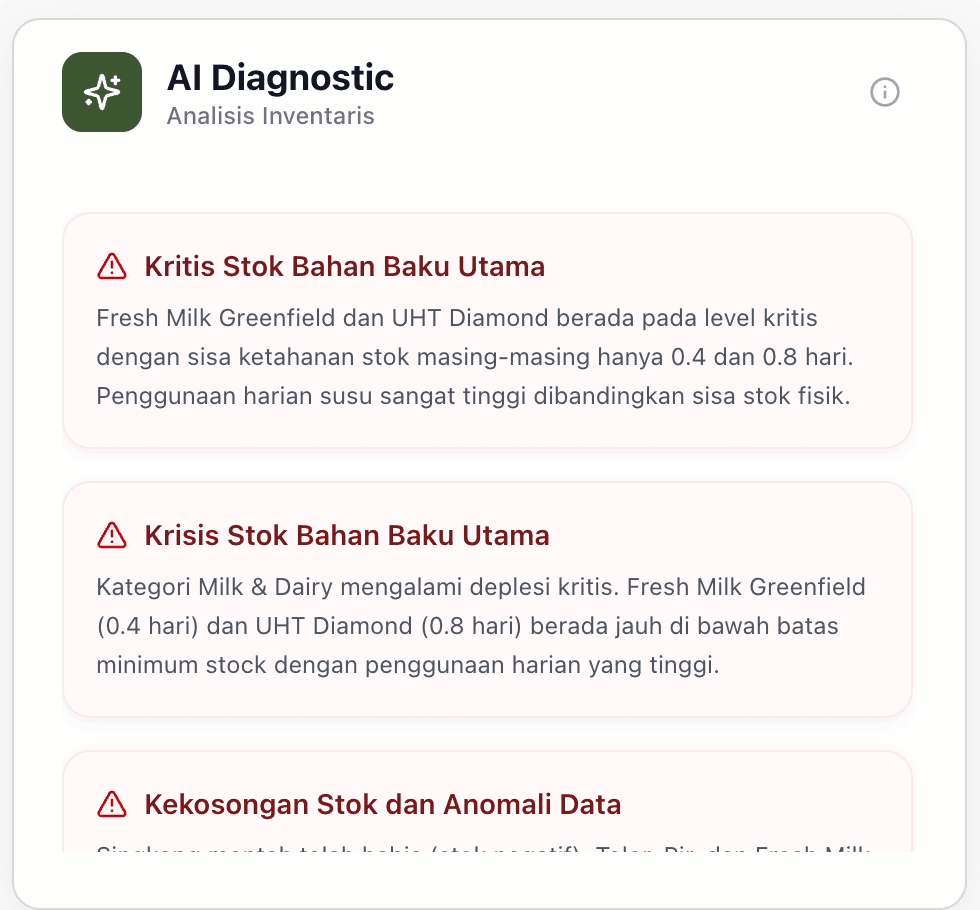Open the AI Diagnostic info icon

click(x=885, y=93)
